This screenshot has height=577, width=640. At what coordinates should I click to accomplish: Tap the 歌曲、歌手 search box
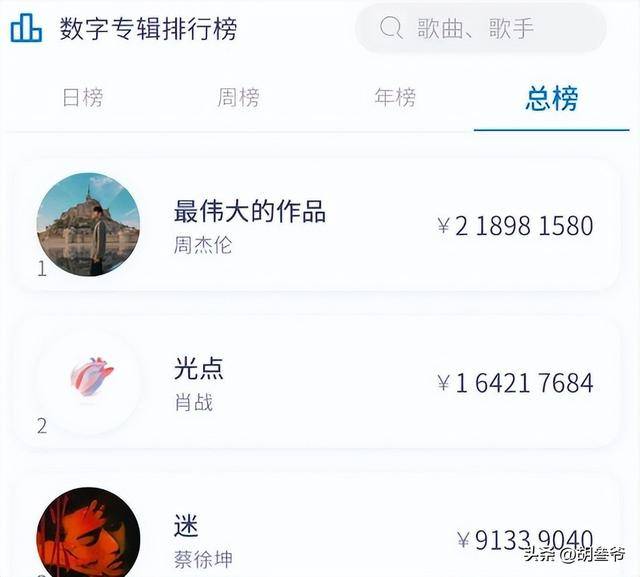point(480,29)
